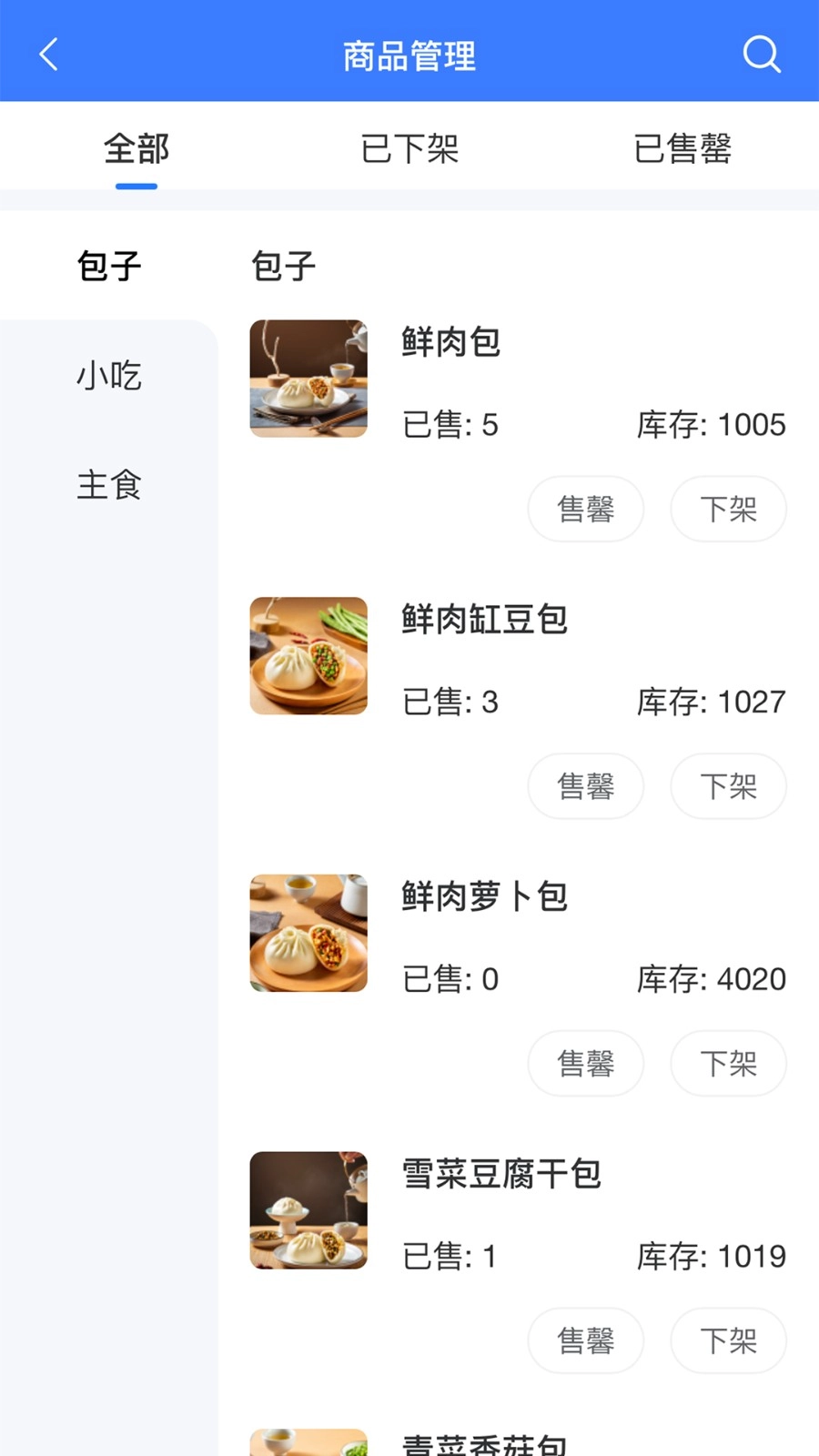Select the 包子 category in sidebar

pyautogui.click(x=109, y=267)
